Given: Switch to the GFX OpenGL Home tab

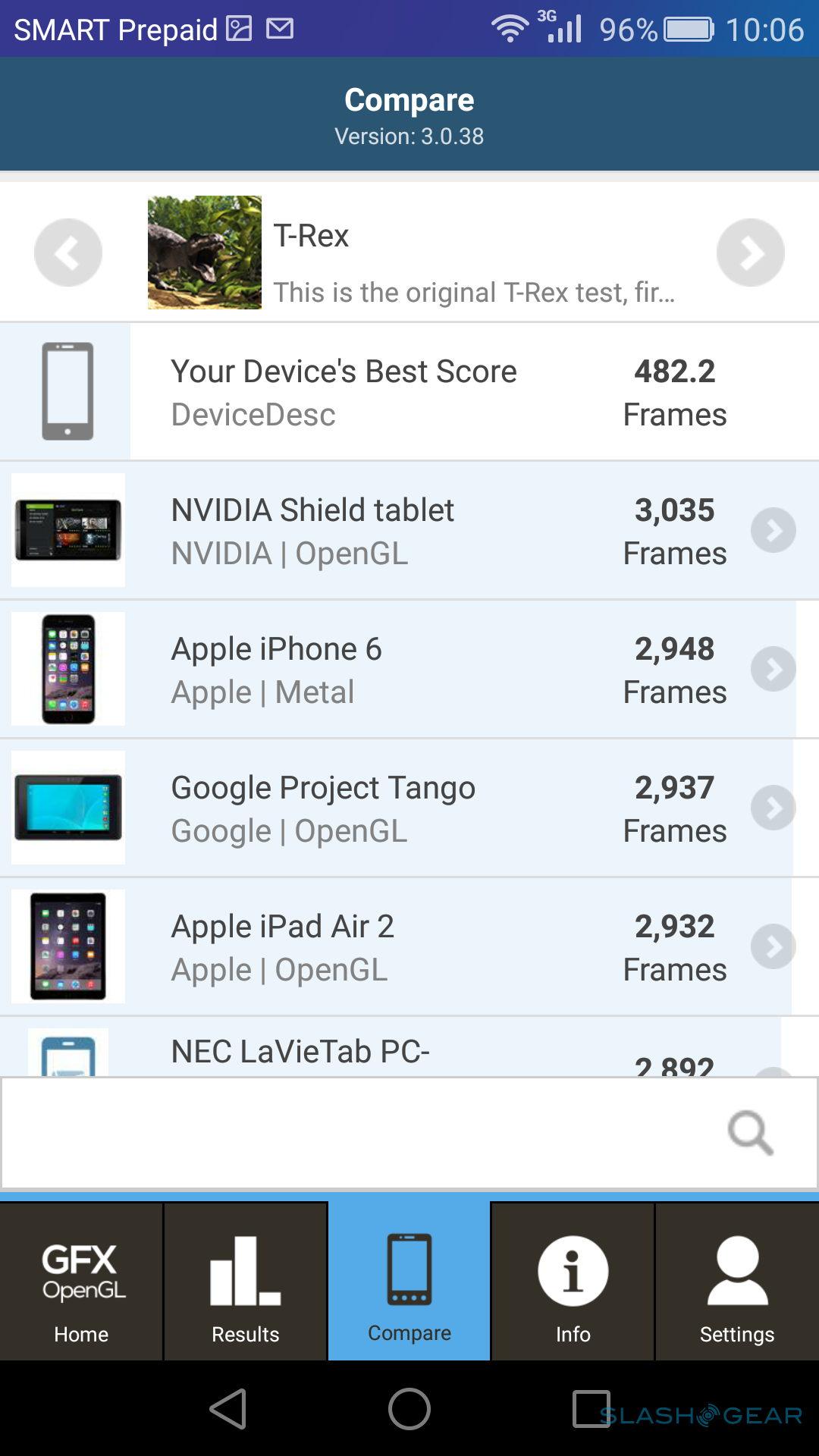Looking at the screenshot, I should [x=81, y=1282].
